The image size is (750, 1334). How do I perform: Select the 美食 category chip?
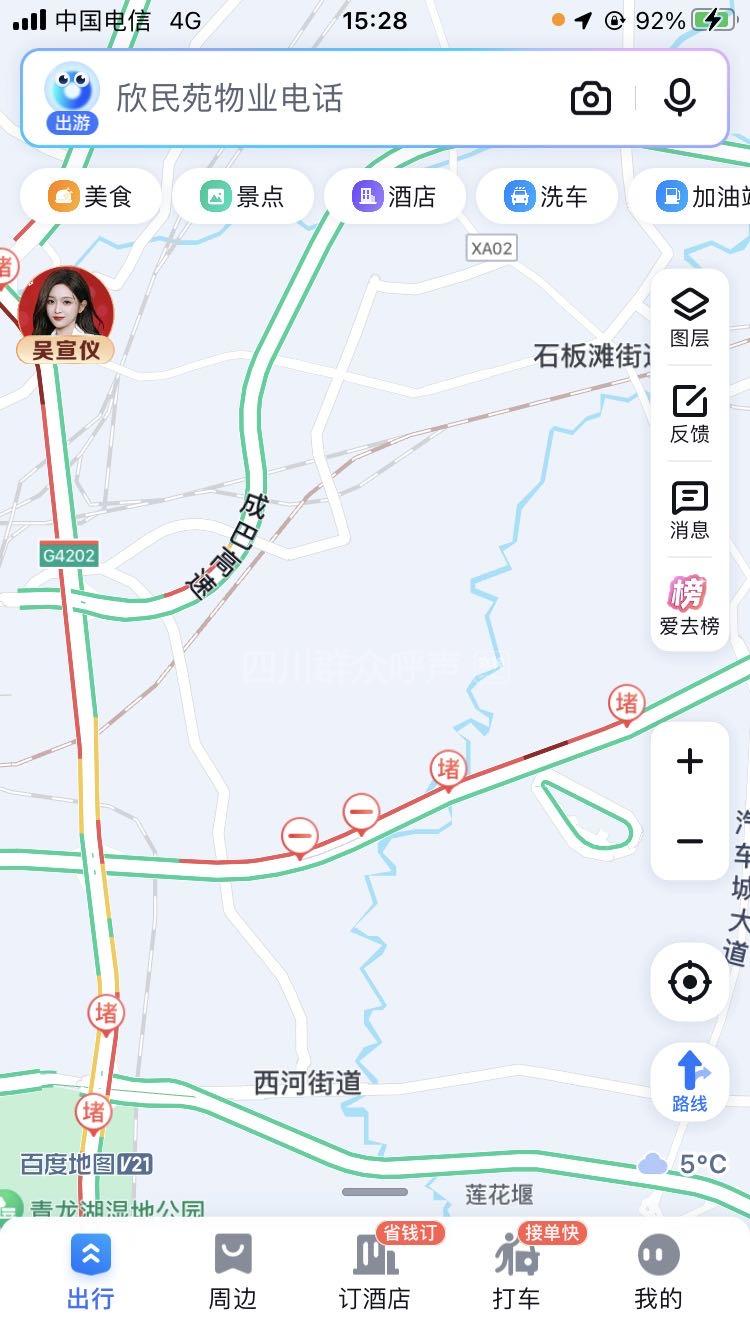tap(91, 196)
